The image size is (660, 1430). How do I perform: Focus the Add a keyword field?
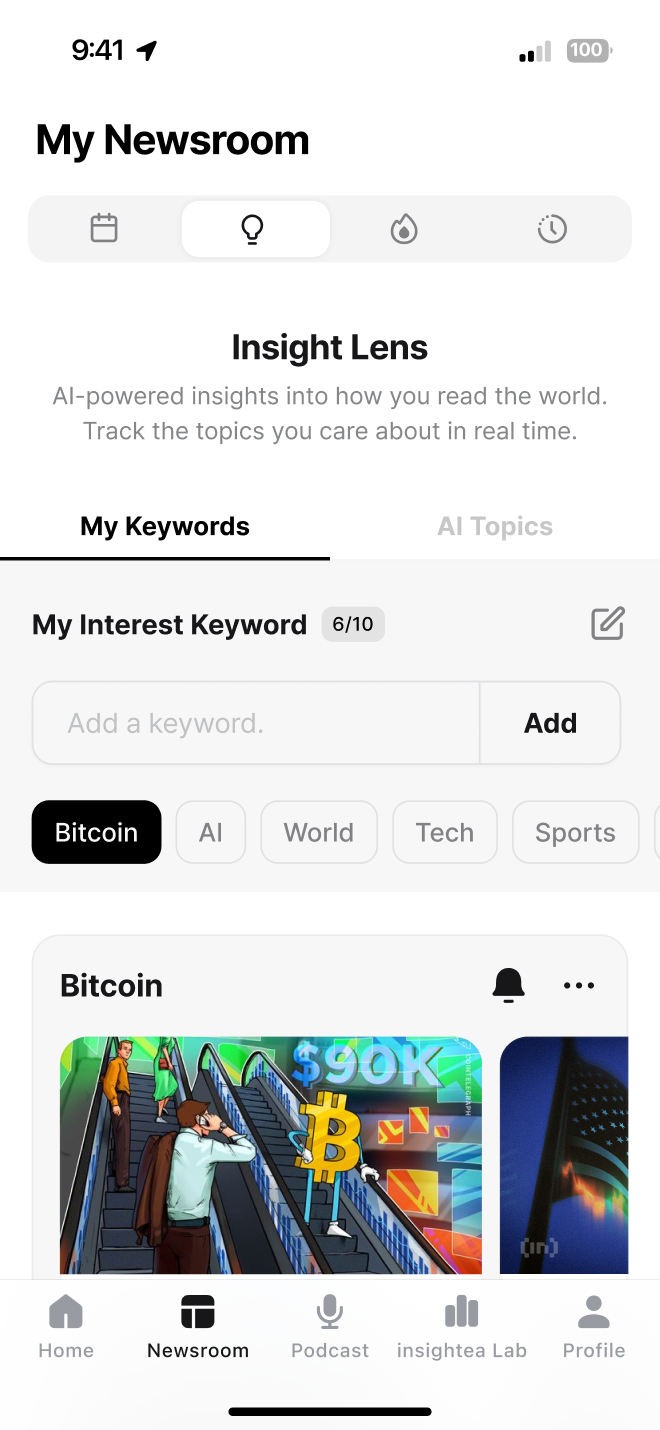coord(256,723)
